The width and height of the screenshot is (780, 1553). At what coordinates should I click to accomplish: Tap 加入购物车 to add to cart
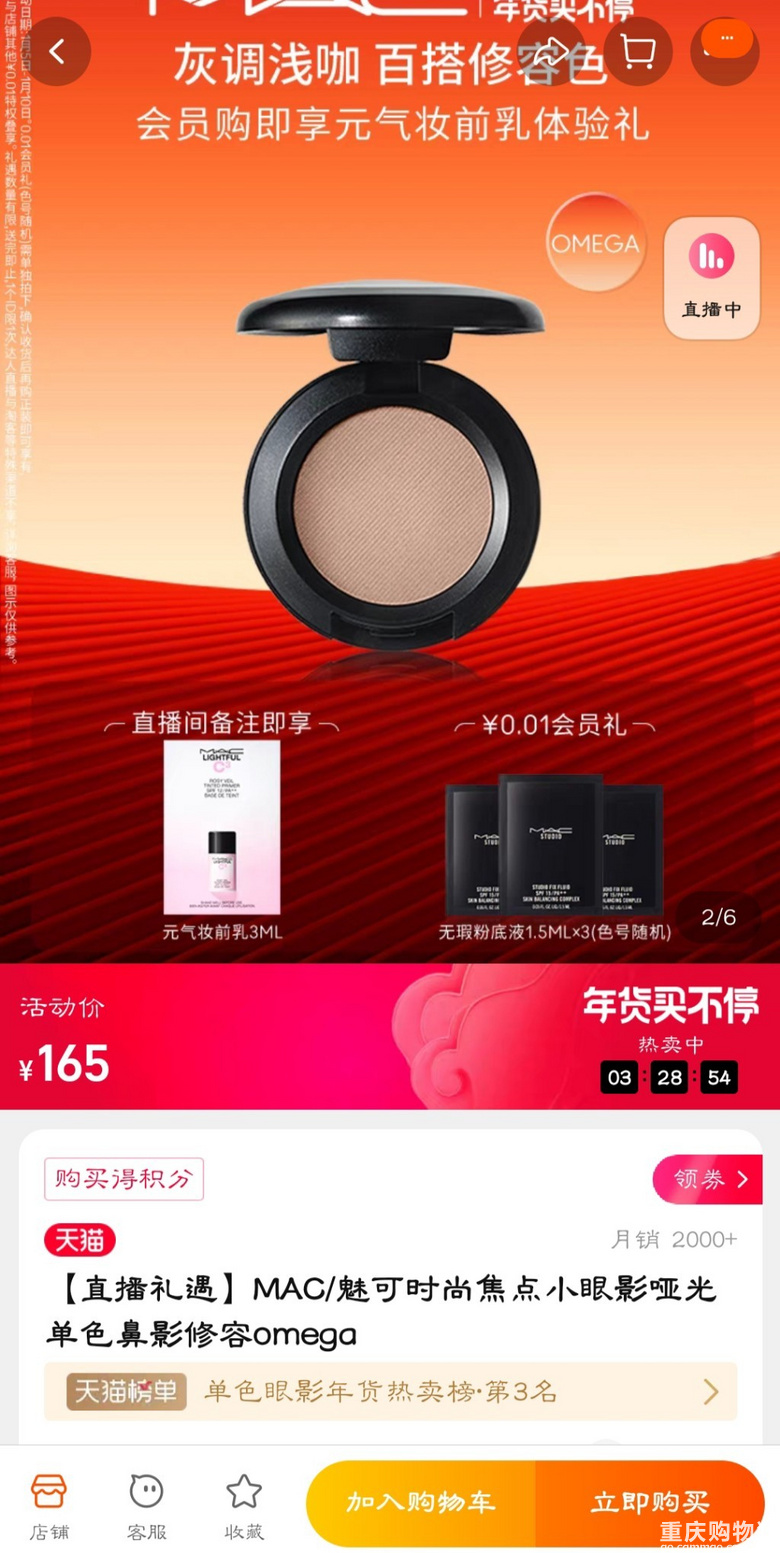pyautogui.click(x=420, y=1502)
